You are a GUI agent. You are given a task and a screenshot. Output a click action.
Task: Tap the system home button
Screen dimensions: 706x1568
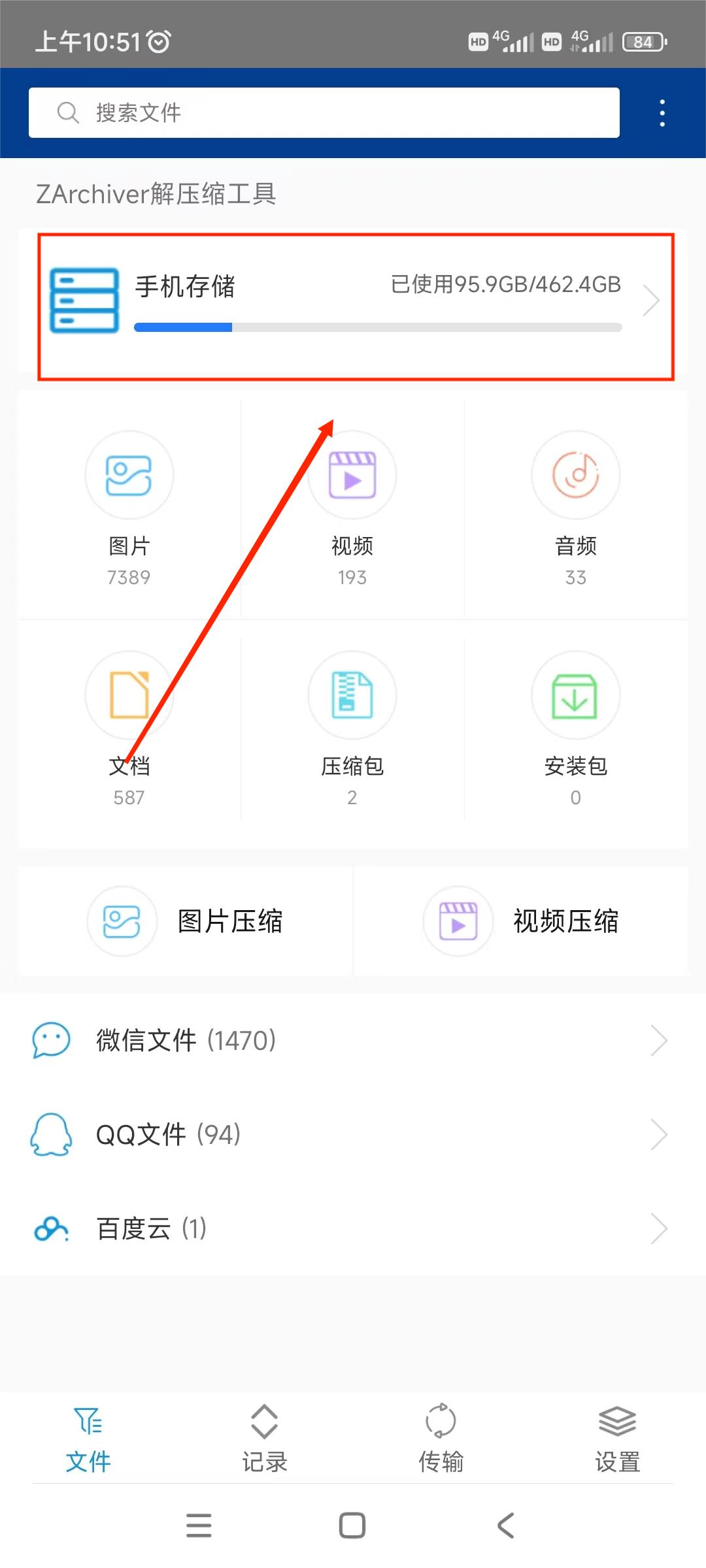[352, 1526]
